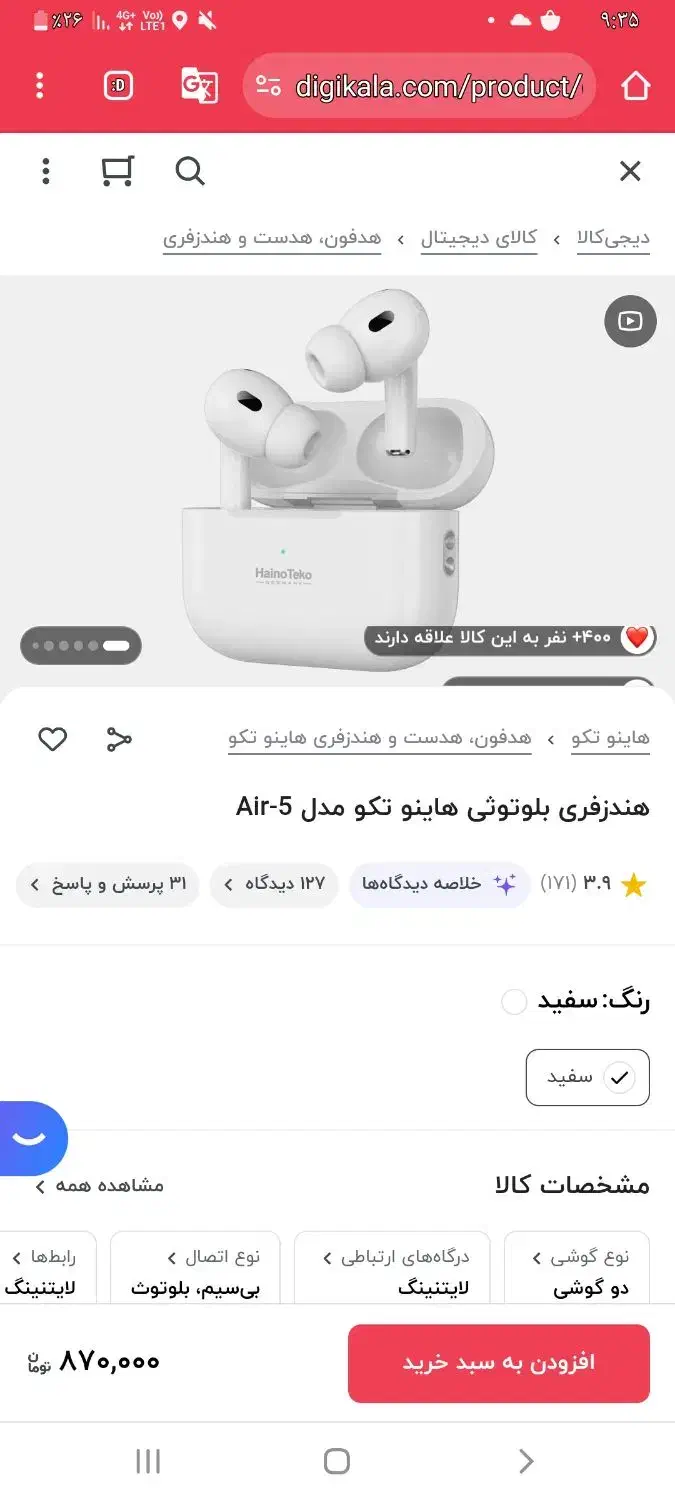Viewport: 675px width, 1500px height.
Task: Open the product page options menu
Action: pyautogui.click(x=46, y=172)
